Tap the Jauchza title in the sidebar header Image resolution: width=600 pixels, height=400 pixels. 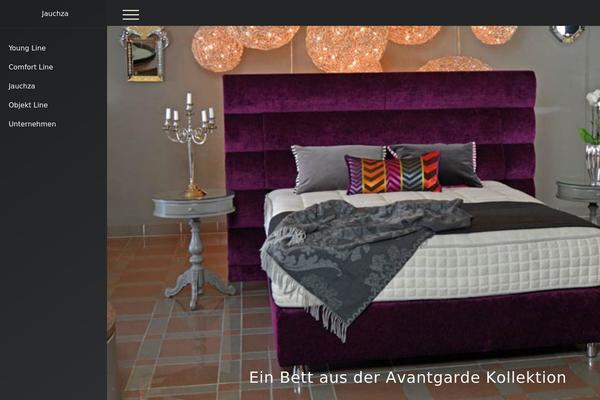tap(54, 14)
